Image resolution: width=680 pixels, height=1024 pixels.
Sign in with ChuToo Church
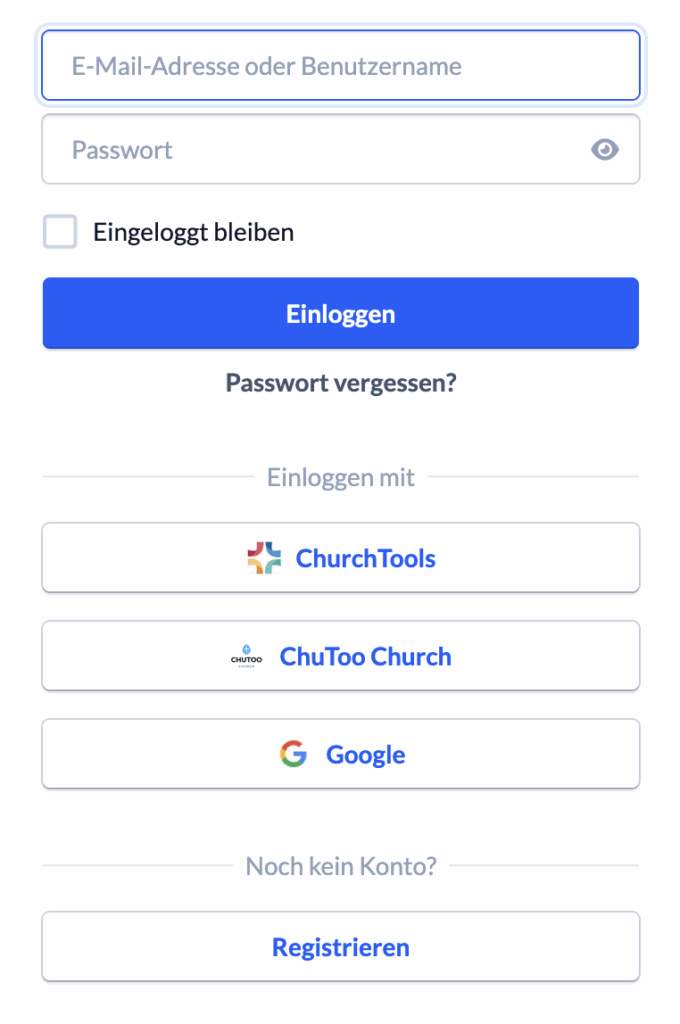point(340,656)
